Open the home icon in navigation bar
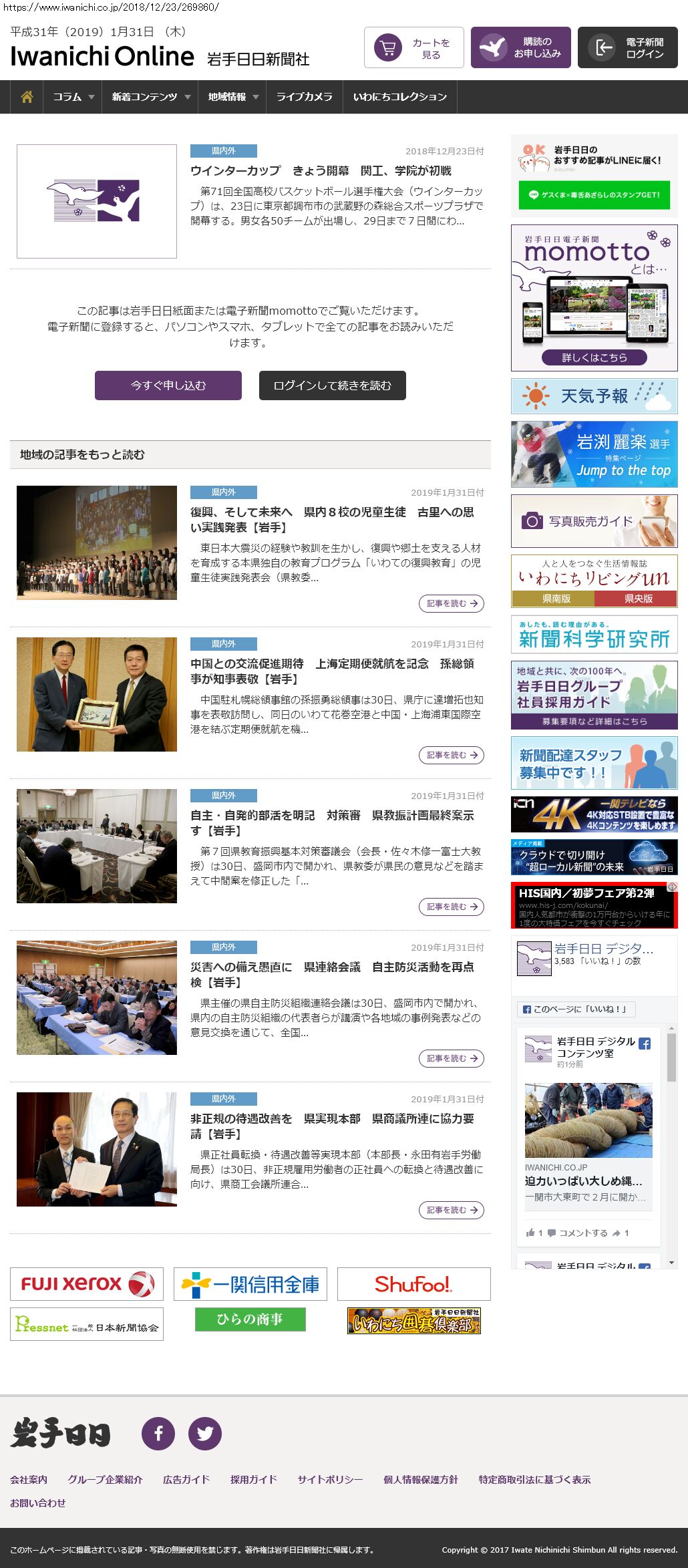This screenshot has width=688, height=1568. (x=27, y=97)
